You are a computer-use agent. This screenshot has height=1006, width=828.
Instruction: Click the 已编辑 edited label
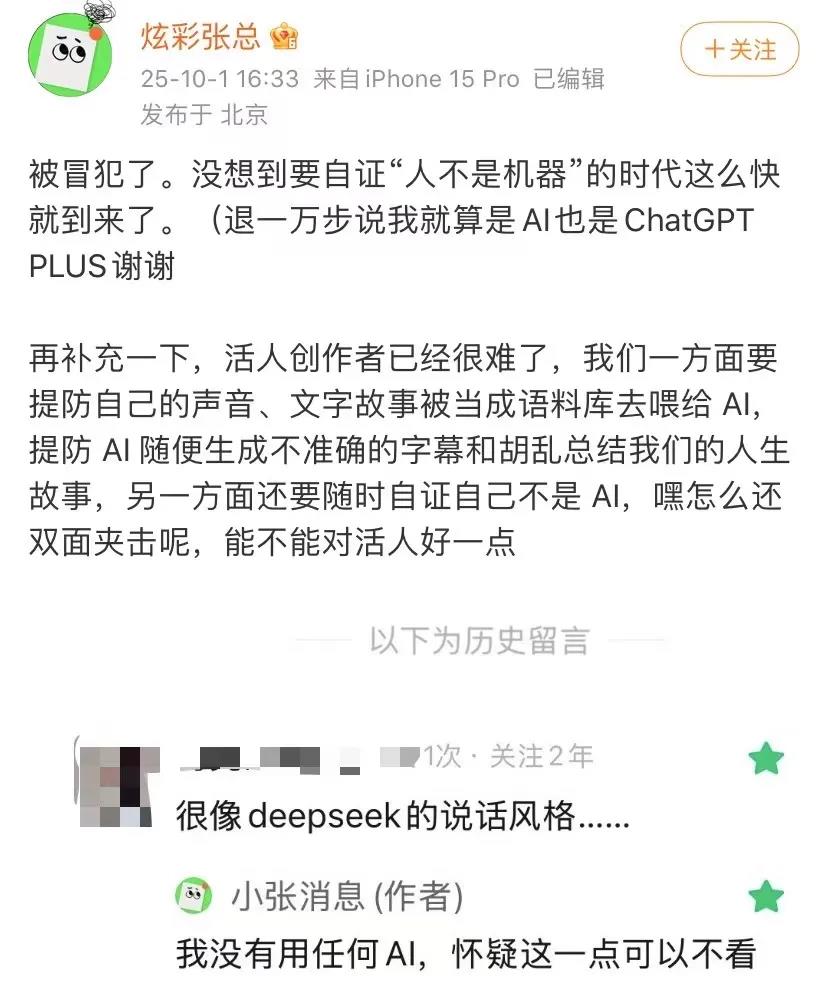(570, 79)
